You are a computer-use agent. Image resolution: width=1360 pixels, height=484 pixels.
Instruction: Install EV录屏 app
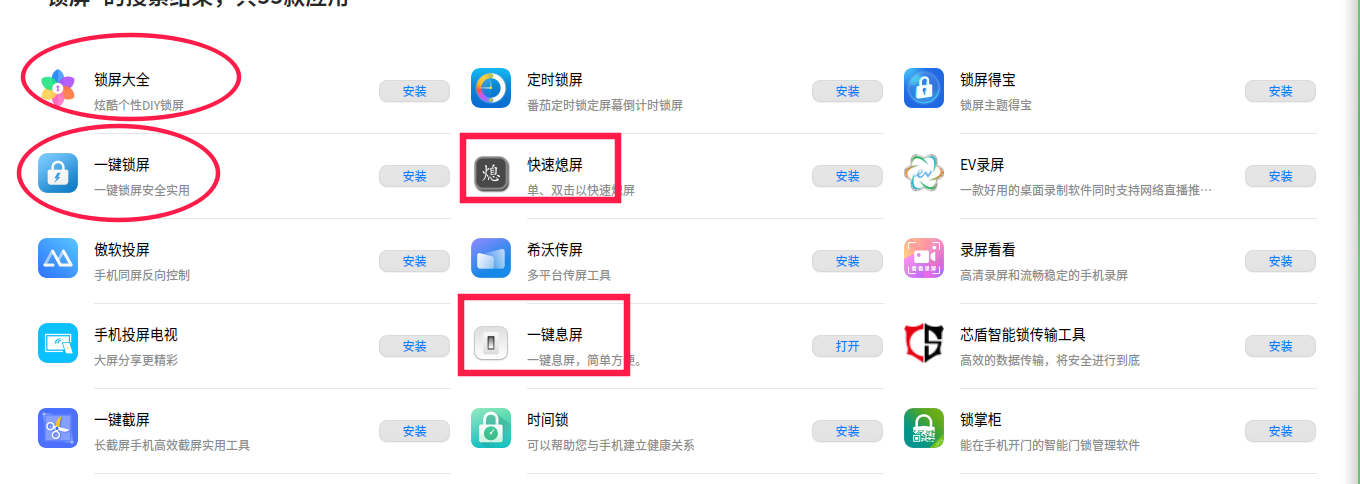[x=1280, y=176]
